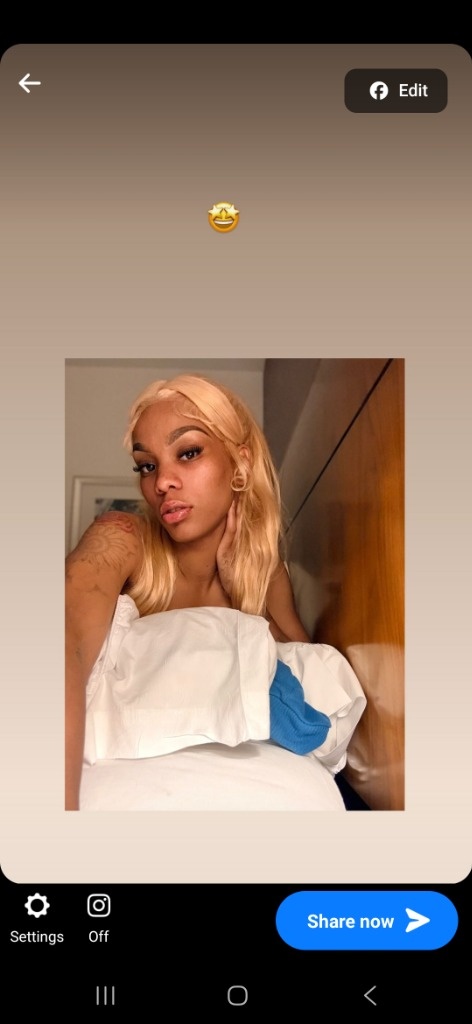This screenshot has width=472, height=1024.
Task: Go back using the top-left arrow
Action: pos(29,83)
